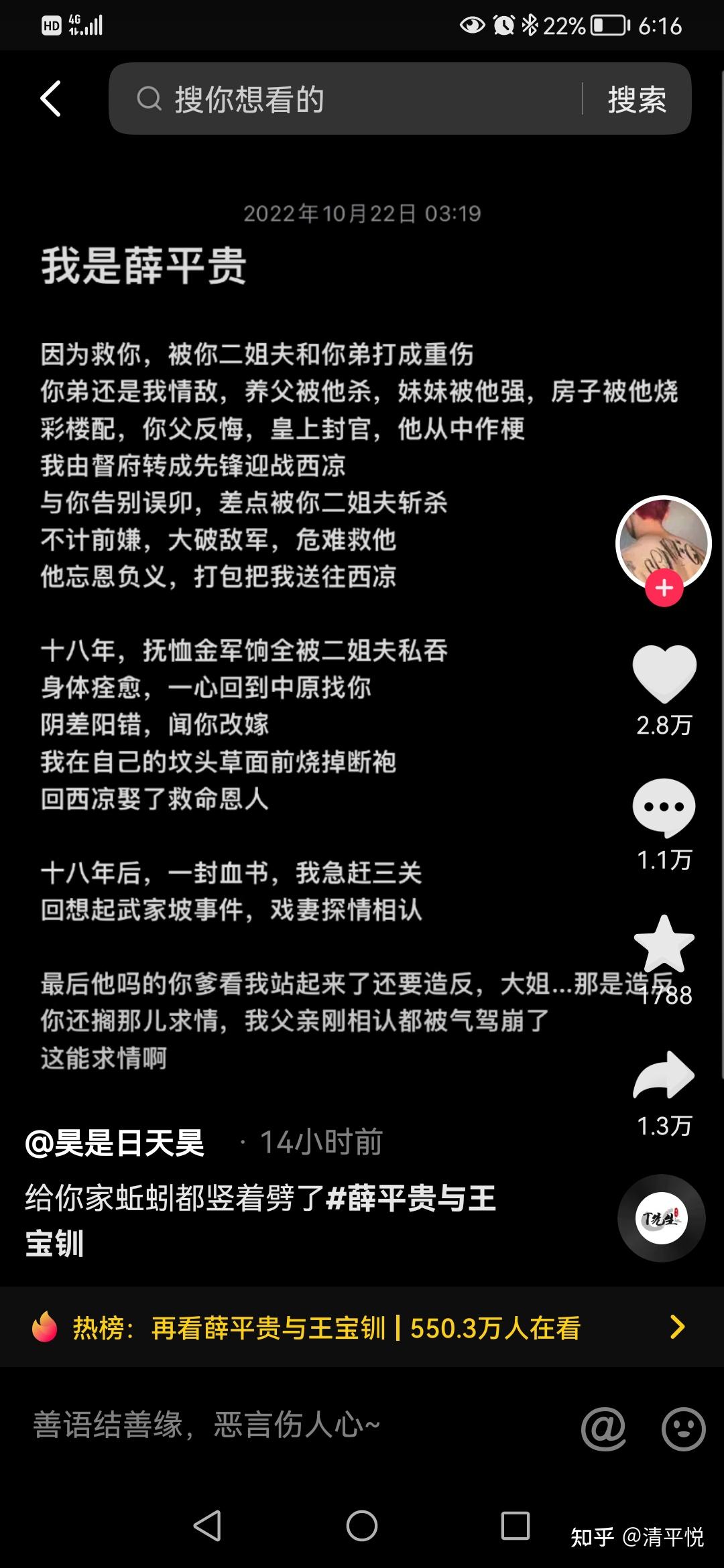The image size is (724, 1568).
Task: Go back using the top-left arrow
Action: coord(51,99)
